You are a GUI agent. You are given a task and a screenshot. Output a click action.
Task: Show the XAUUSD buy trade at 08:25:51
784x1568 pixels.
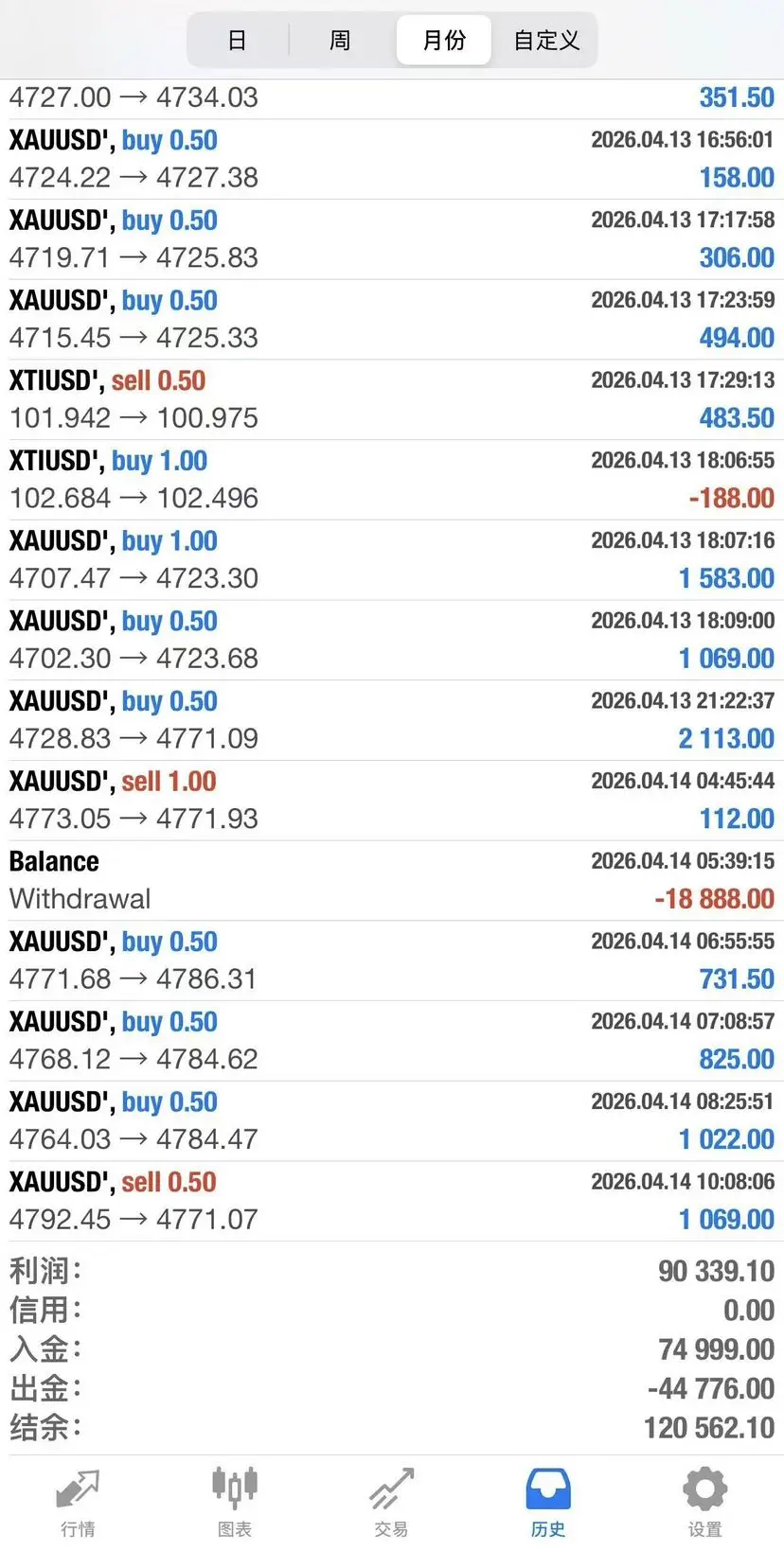392,1120
